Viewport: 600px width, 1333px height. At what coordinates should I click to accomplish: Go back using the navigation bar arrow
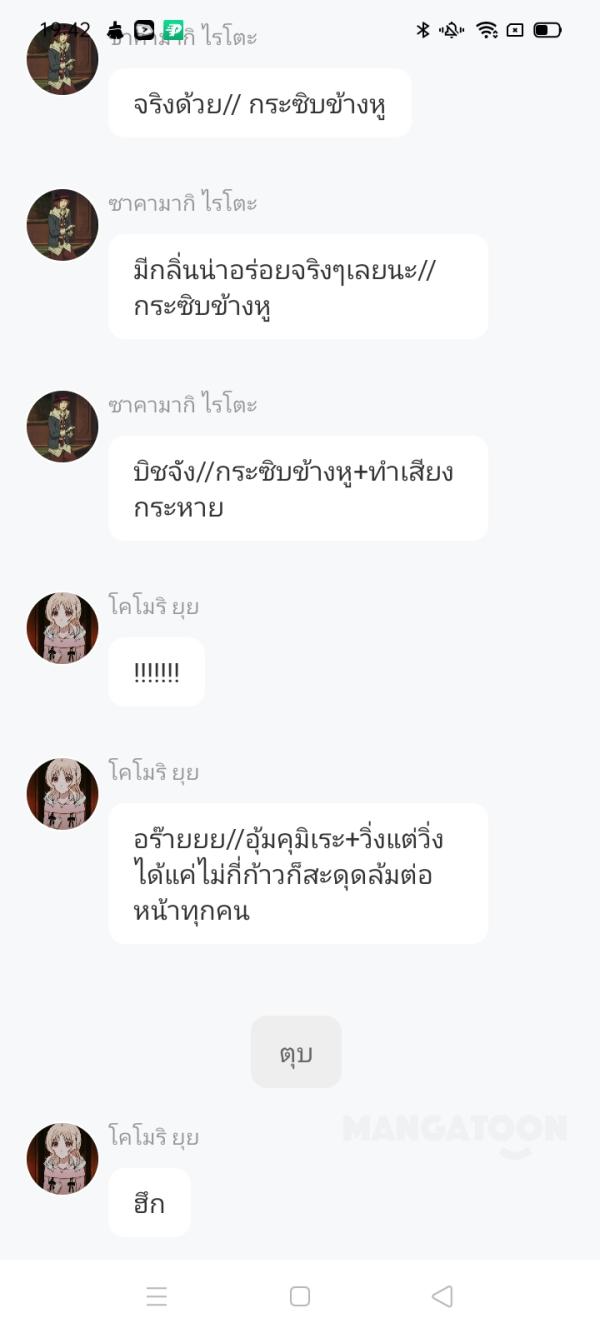[442, 1296]
